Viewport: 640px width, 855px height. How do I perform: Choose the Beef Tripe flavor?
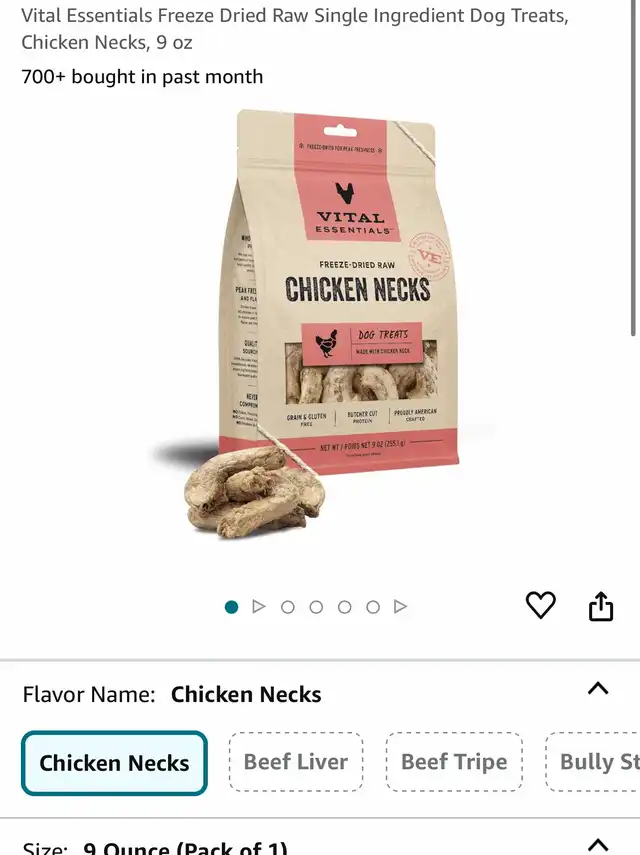point(454,762)
